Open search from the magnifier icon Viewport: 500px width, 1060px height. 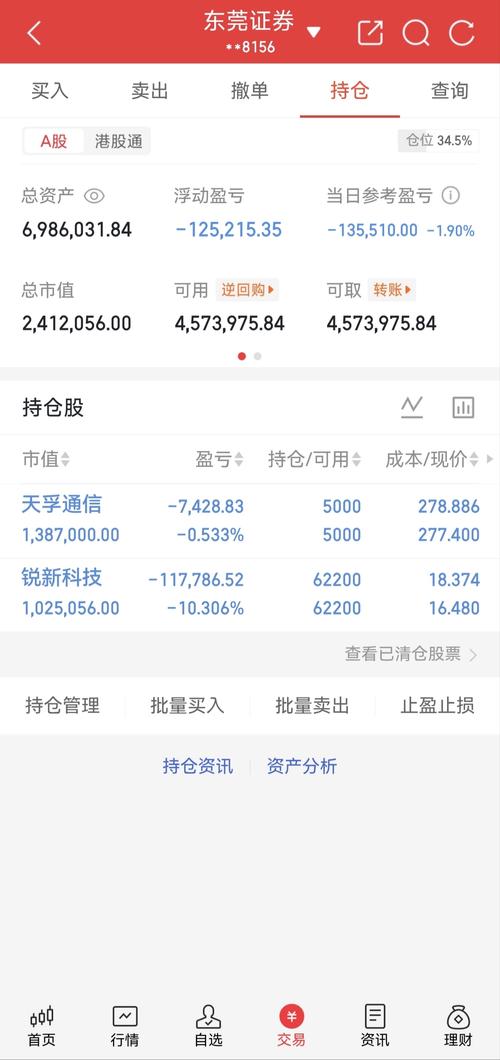pos(416,32)
